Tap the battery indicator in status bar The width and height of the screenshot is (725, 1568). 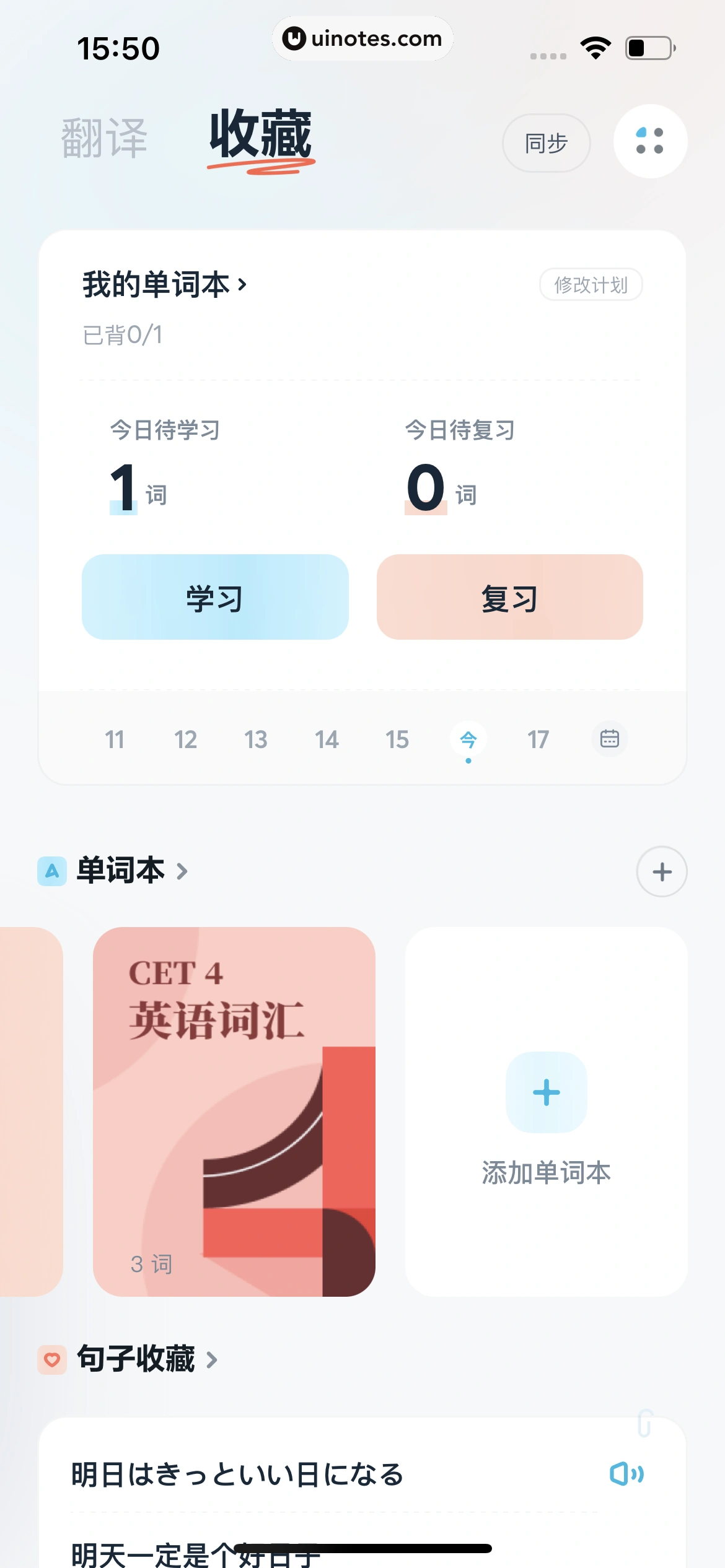[x=648, y=46]
